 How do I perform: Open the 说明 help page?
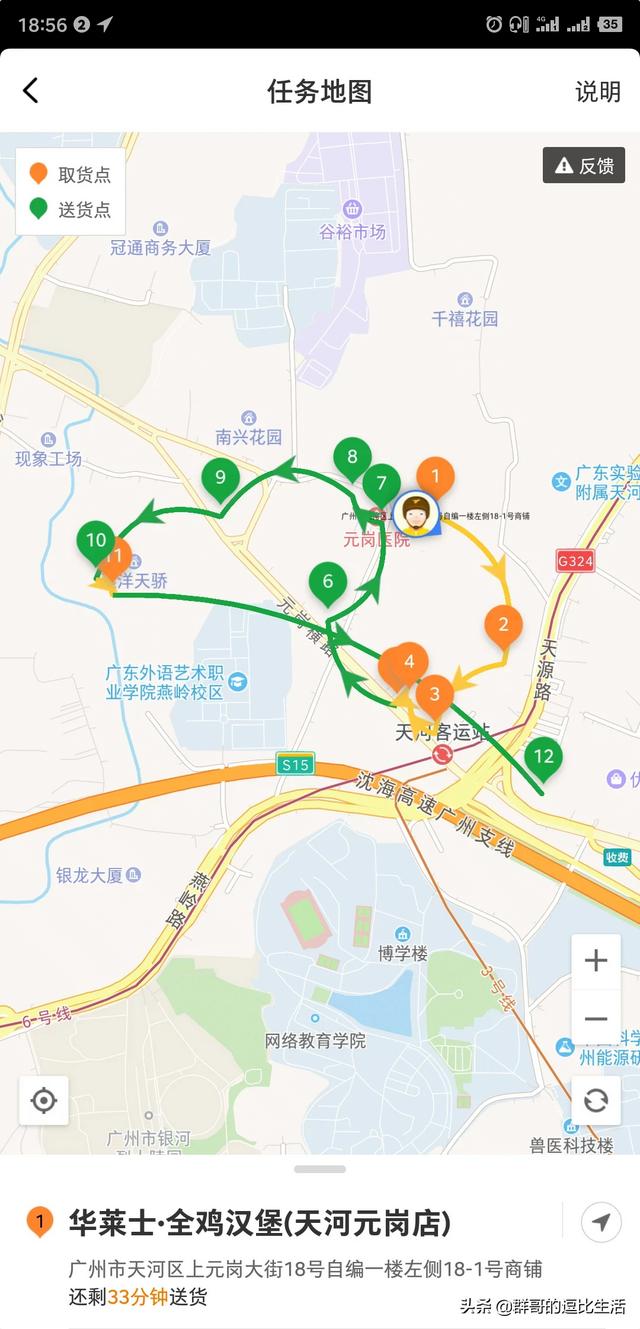[x=597, y=92]
